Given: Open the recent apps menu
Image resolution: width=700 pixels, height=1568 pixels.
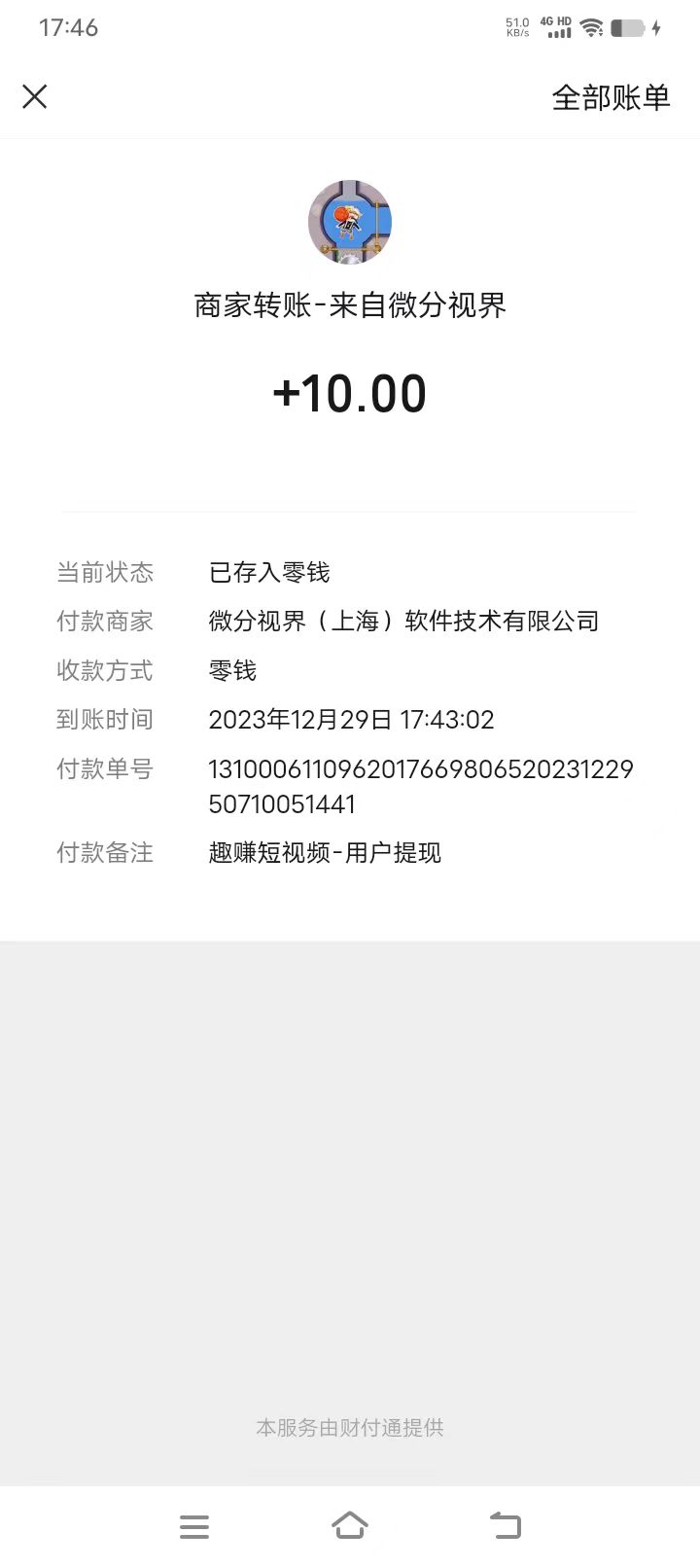Looking at the screenshot, I should point(194,1526).
